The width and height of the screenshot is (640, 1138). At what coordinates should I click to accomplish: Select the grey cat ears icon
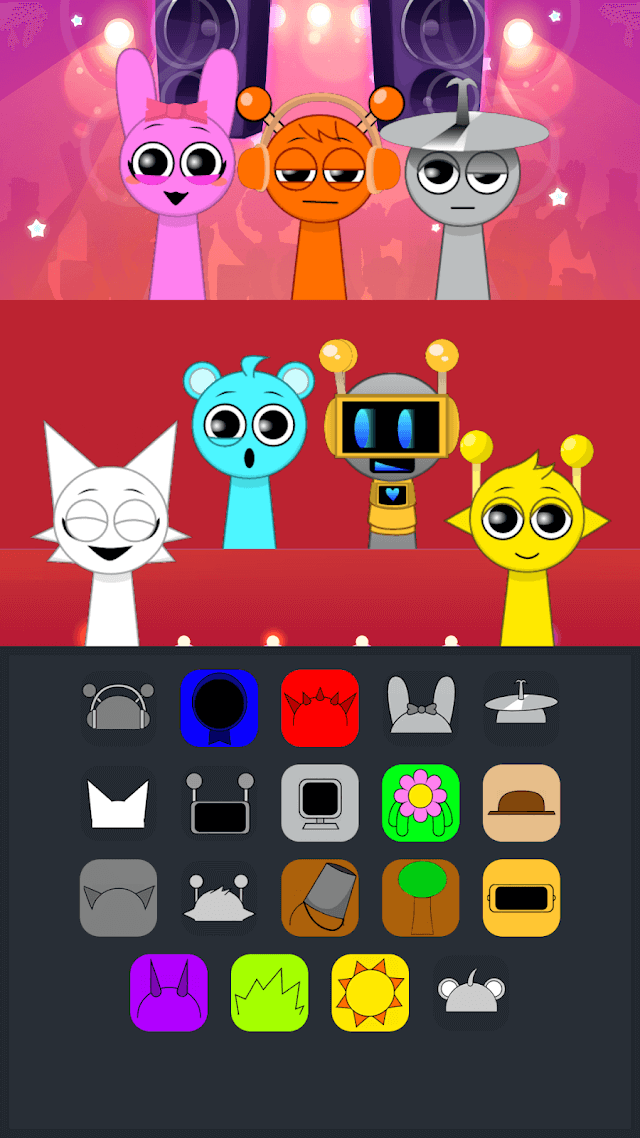[x=118, y=898]
